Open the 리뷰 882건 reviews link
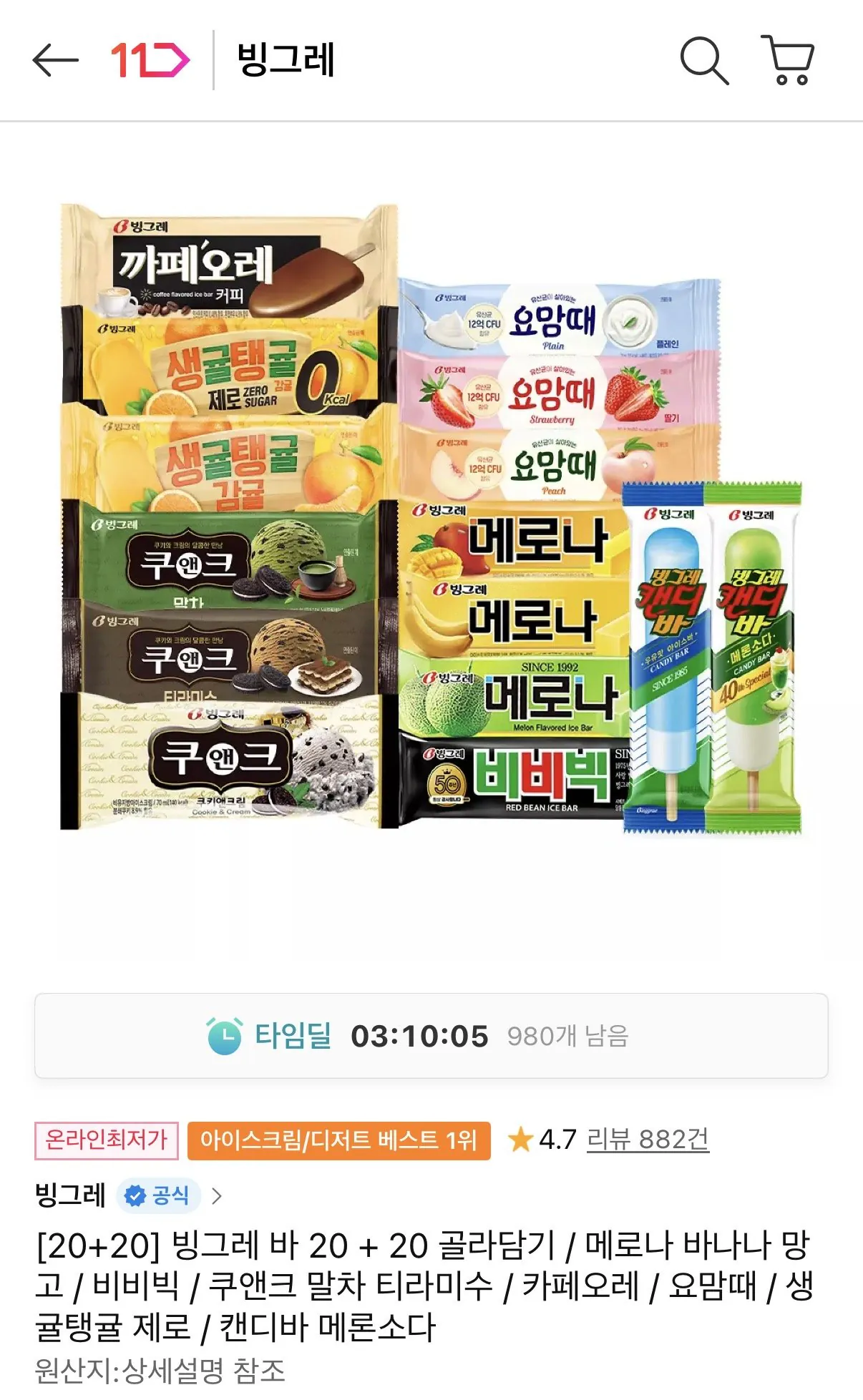 (648, 1140)
